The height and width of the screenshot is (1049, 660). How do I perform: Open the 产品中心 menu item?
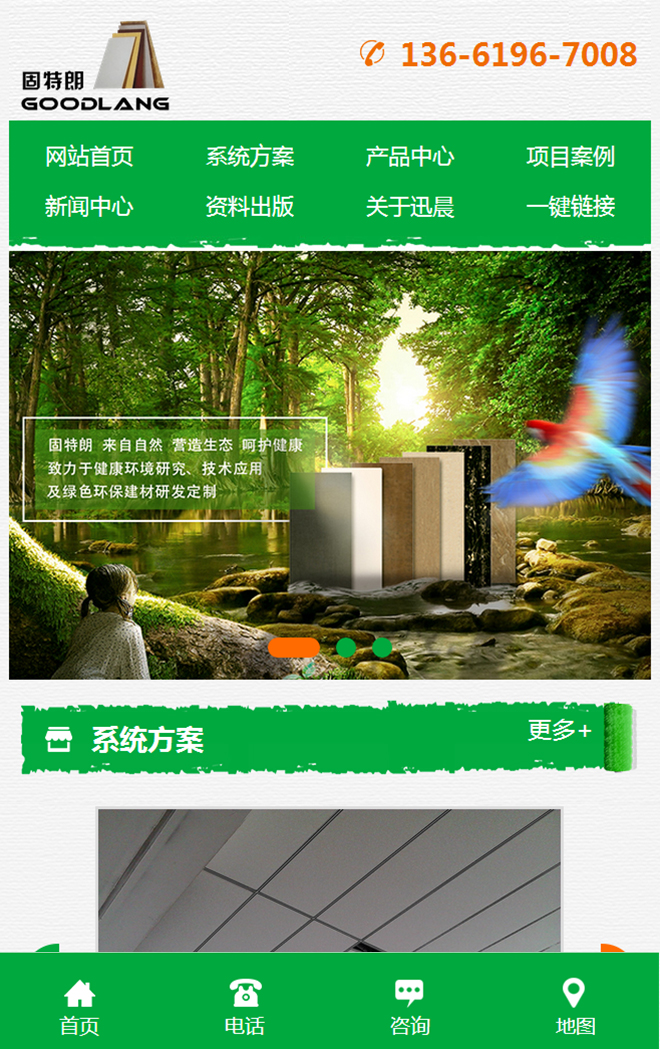coord(410,157)
